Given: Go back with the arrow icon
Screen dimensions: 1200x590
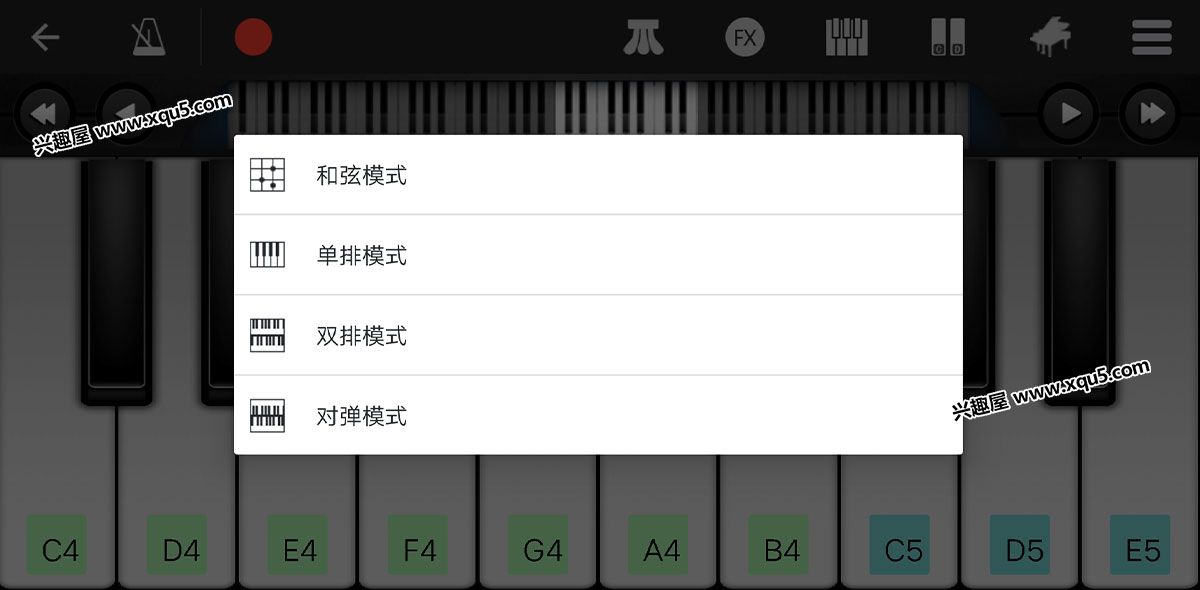Looking at the screenshot, I should tap(45, 38).
